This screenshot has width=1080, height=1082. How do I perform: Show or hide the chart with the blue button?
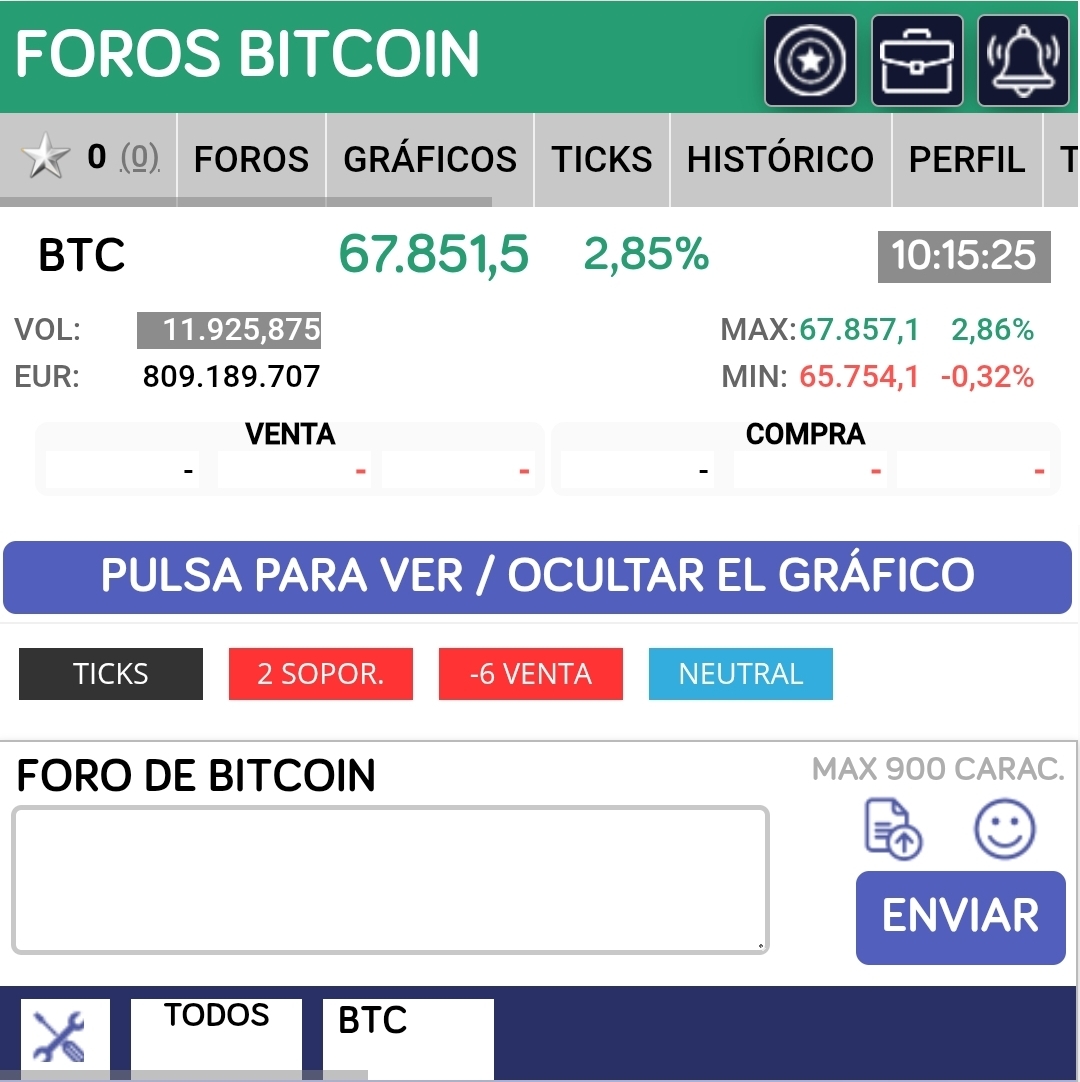538,576
